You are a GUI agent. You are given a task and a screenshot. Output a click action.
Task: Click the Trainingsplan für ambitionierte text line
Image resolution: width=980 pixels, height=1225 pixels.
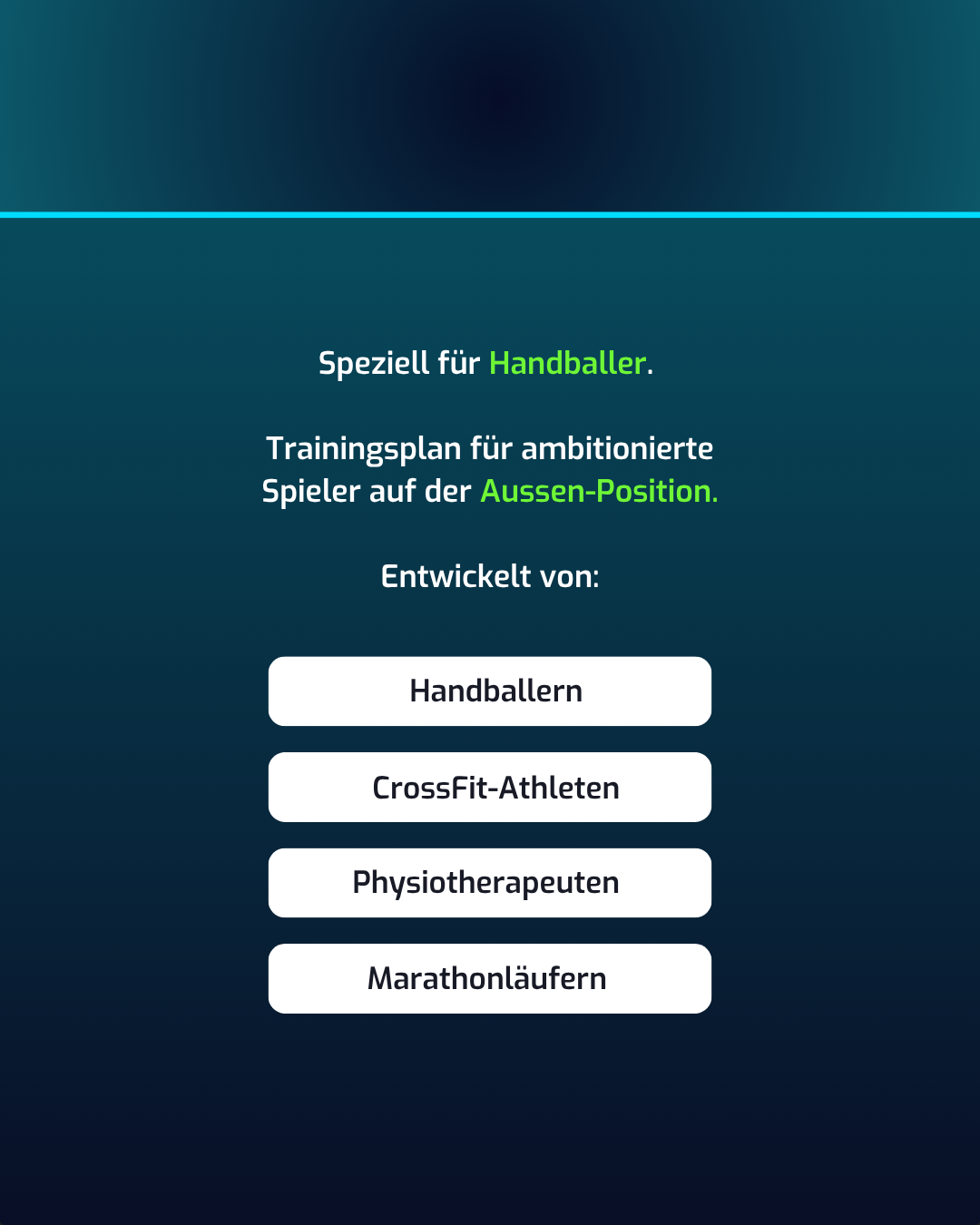(x=490, y=447)
